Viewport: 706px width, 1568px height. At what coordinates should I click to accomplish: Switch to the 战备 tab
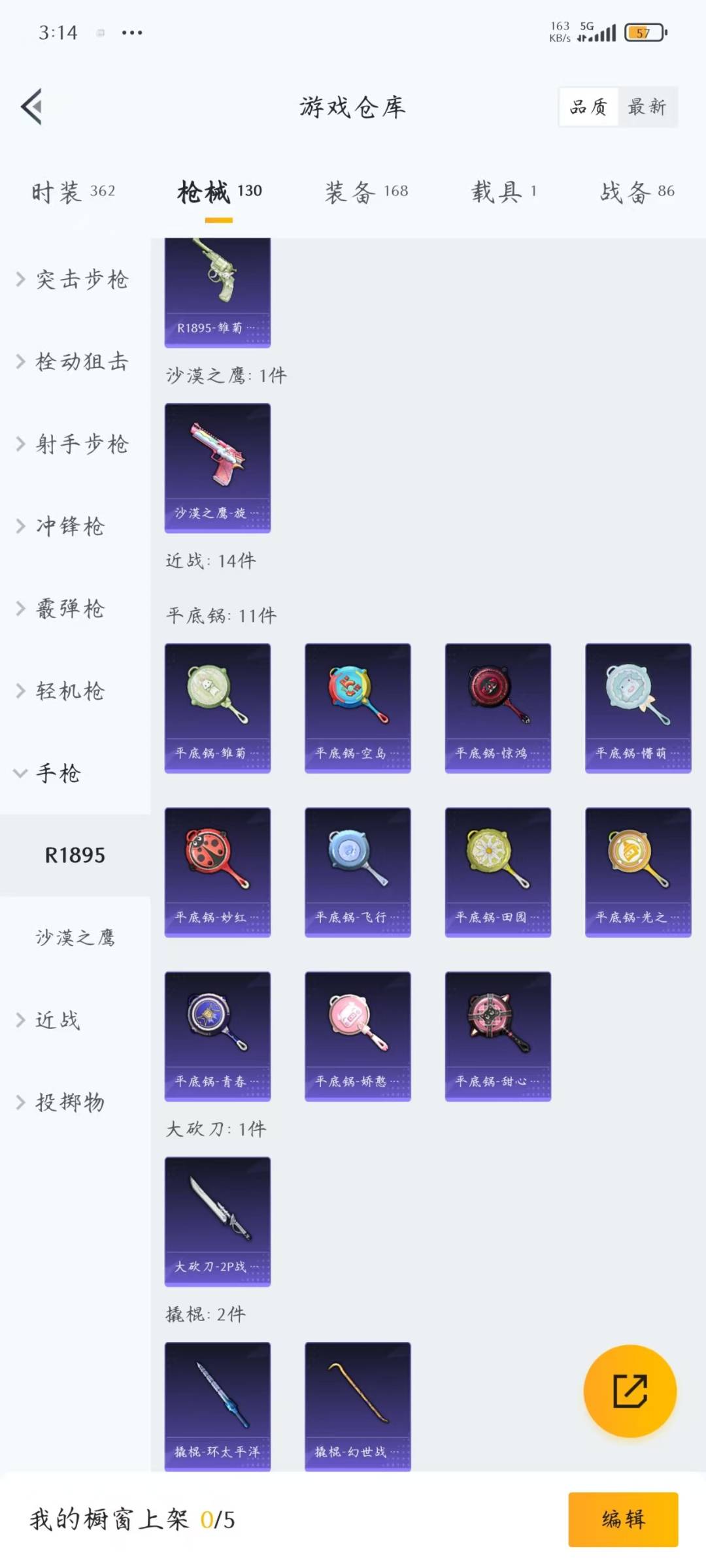(x=637, y=191)
